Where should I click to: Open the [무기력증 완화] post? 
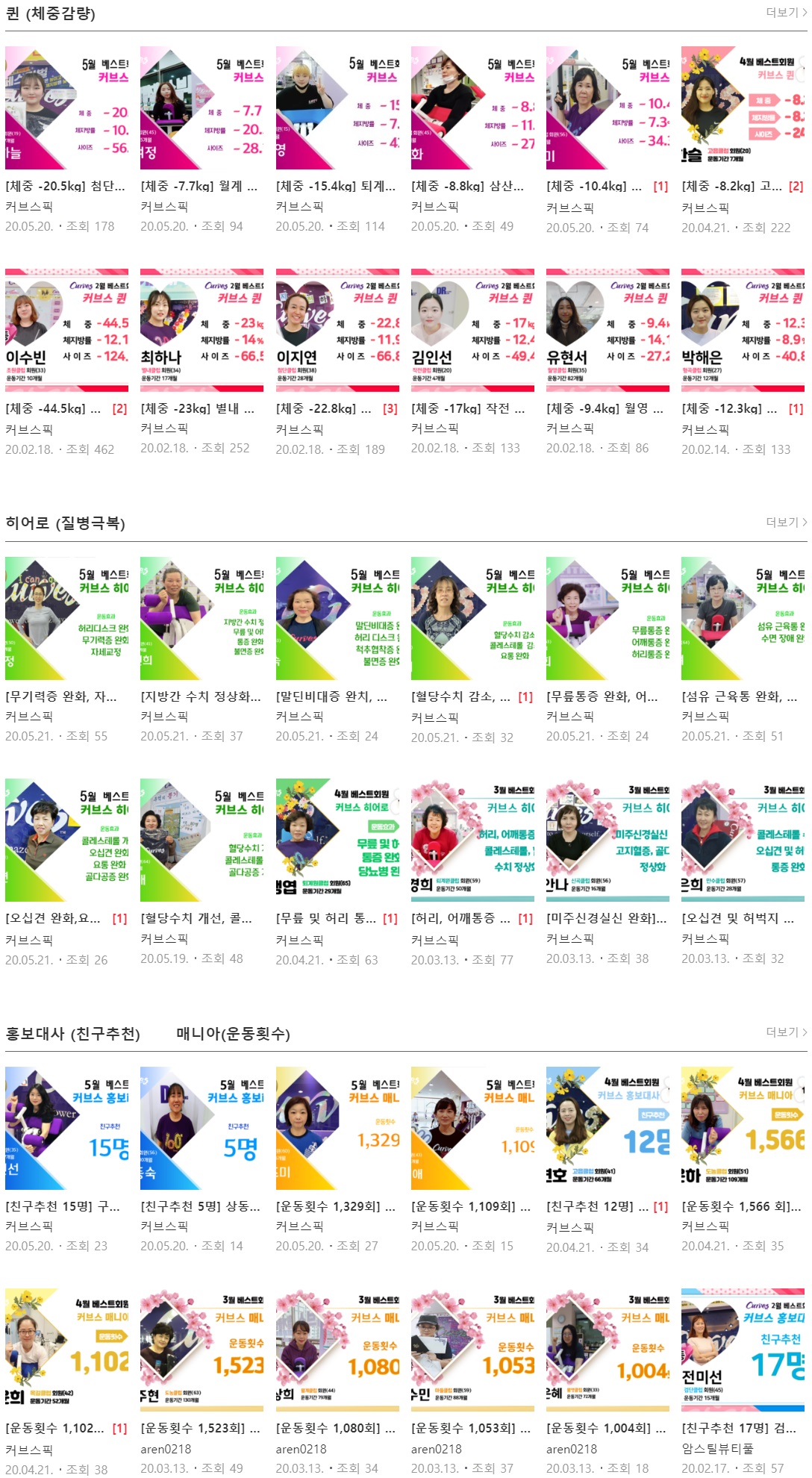(x=60, y=697)
